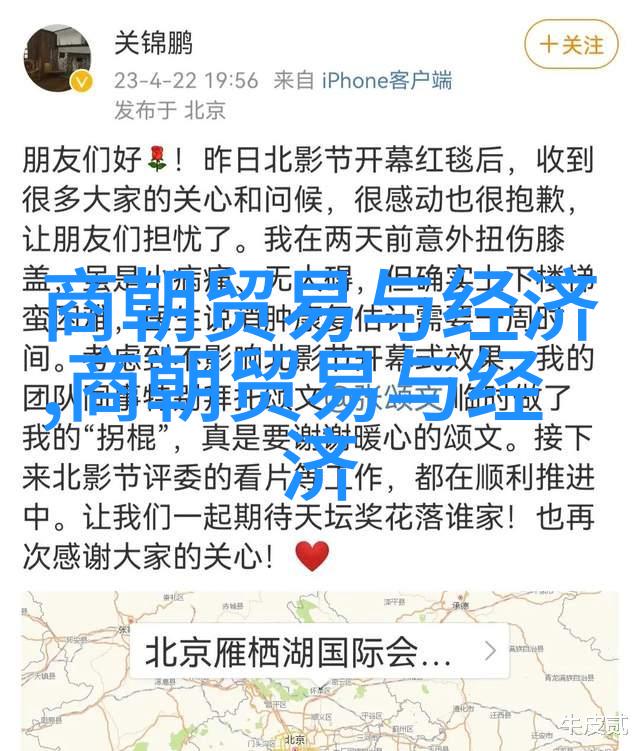The height and width of the screenshot is (751, 640).
Task: Open the 北京雁栖湖国际会 location card
Action: (x=320, y=652)
